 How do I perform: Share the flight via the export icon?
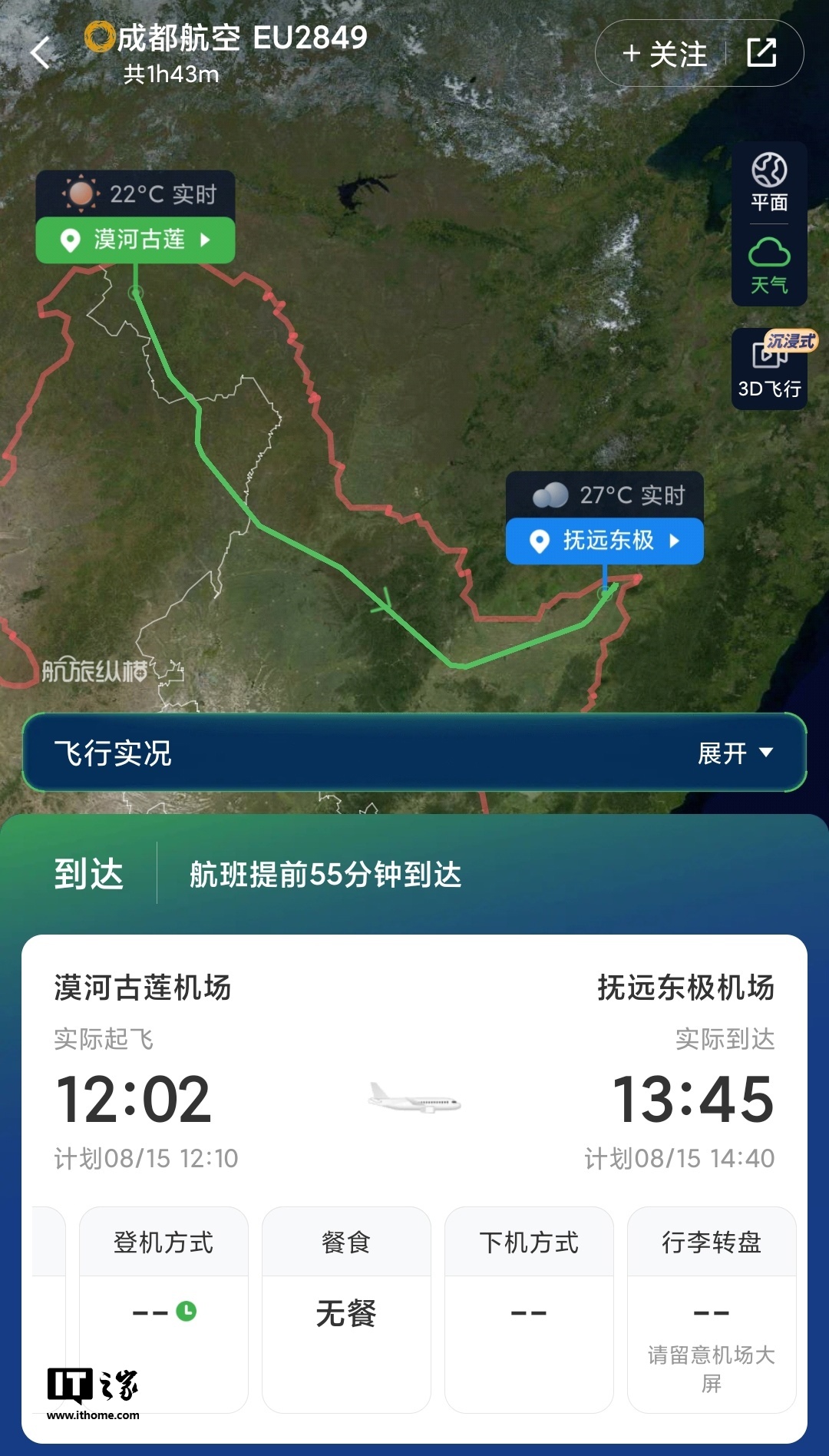[761, 54]
